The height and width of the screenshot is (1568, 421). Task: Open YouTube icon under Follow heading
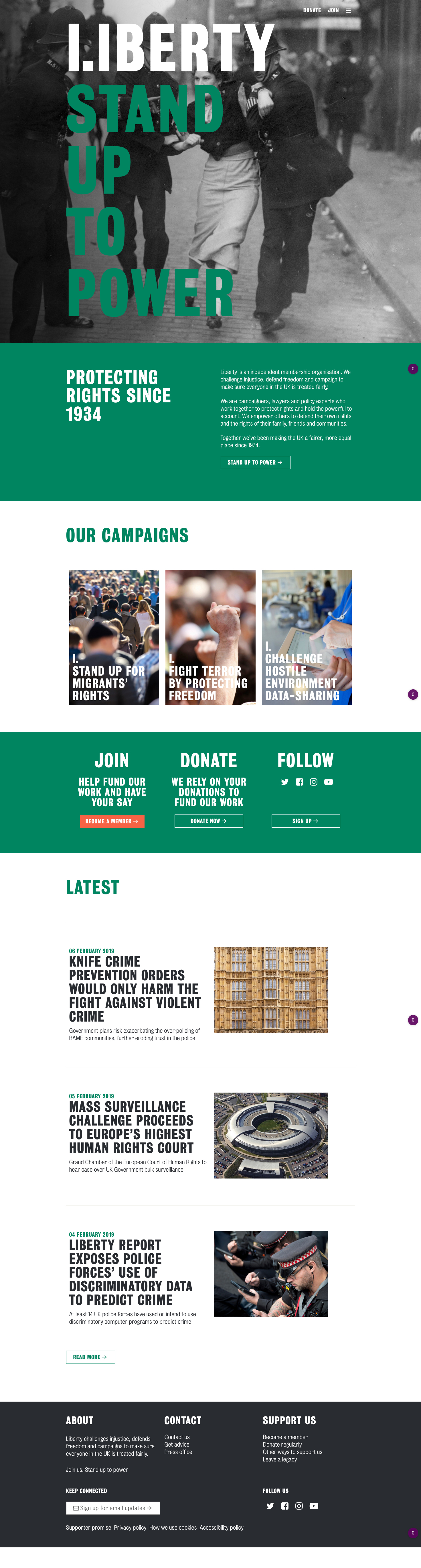click(x=329, y=782)
